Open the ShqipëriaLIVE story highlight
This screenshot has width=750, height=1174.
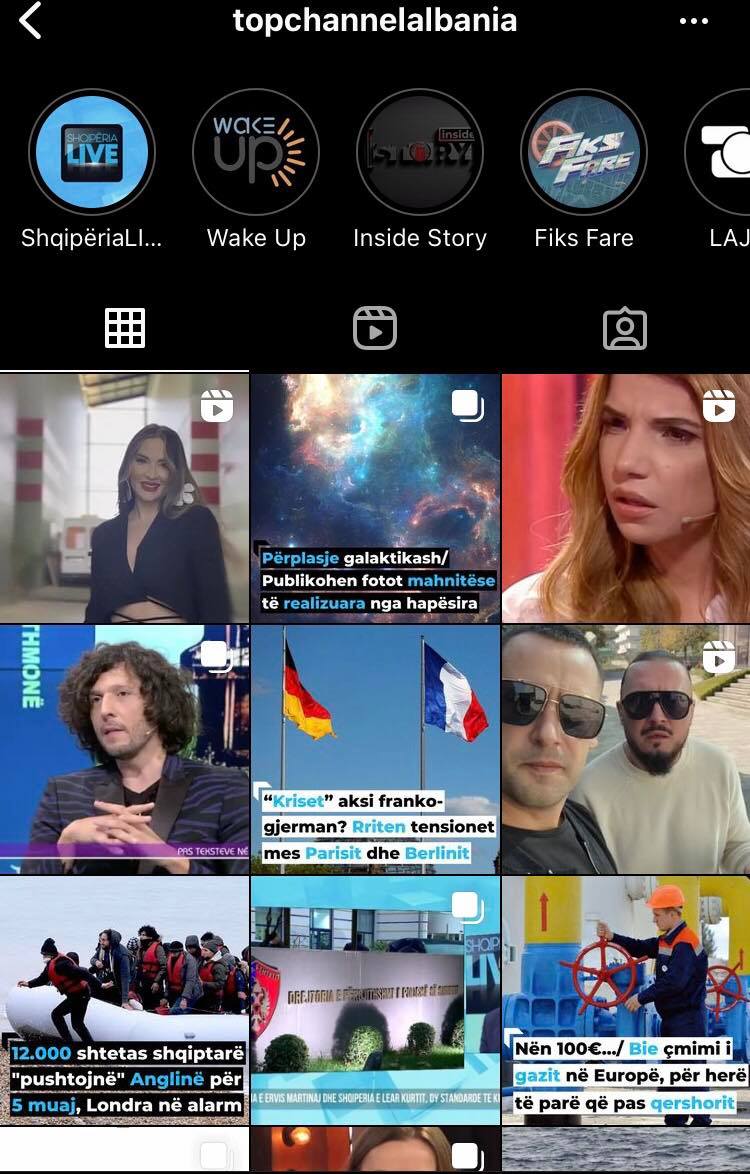tap(92, 153)
